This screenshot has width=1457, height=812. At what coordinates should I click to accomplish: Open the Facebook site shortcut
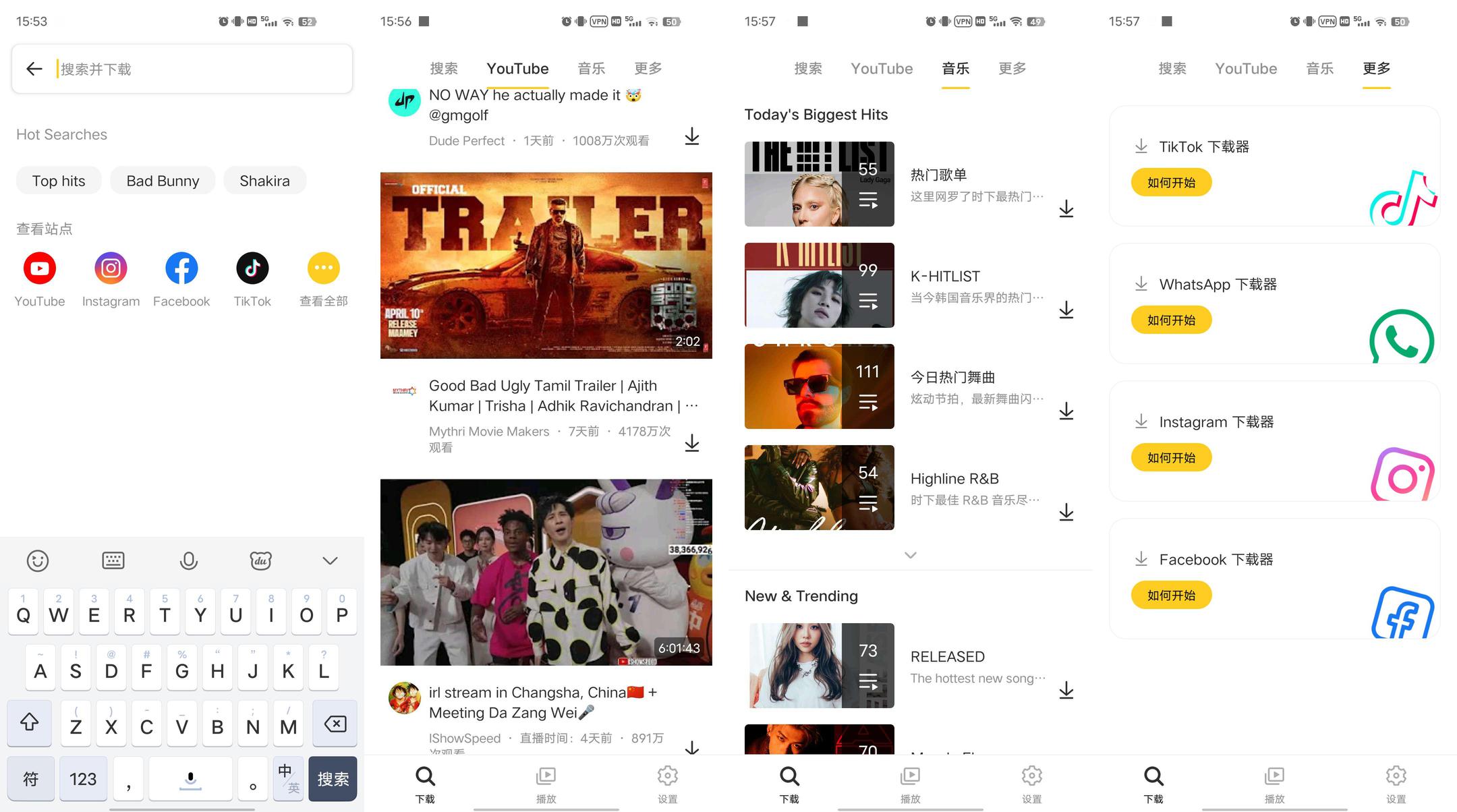coord(181,268)
